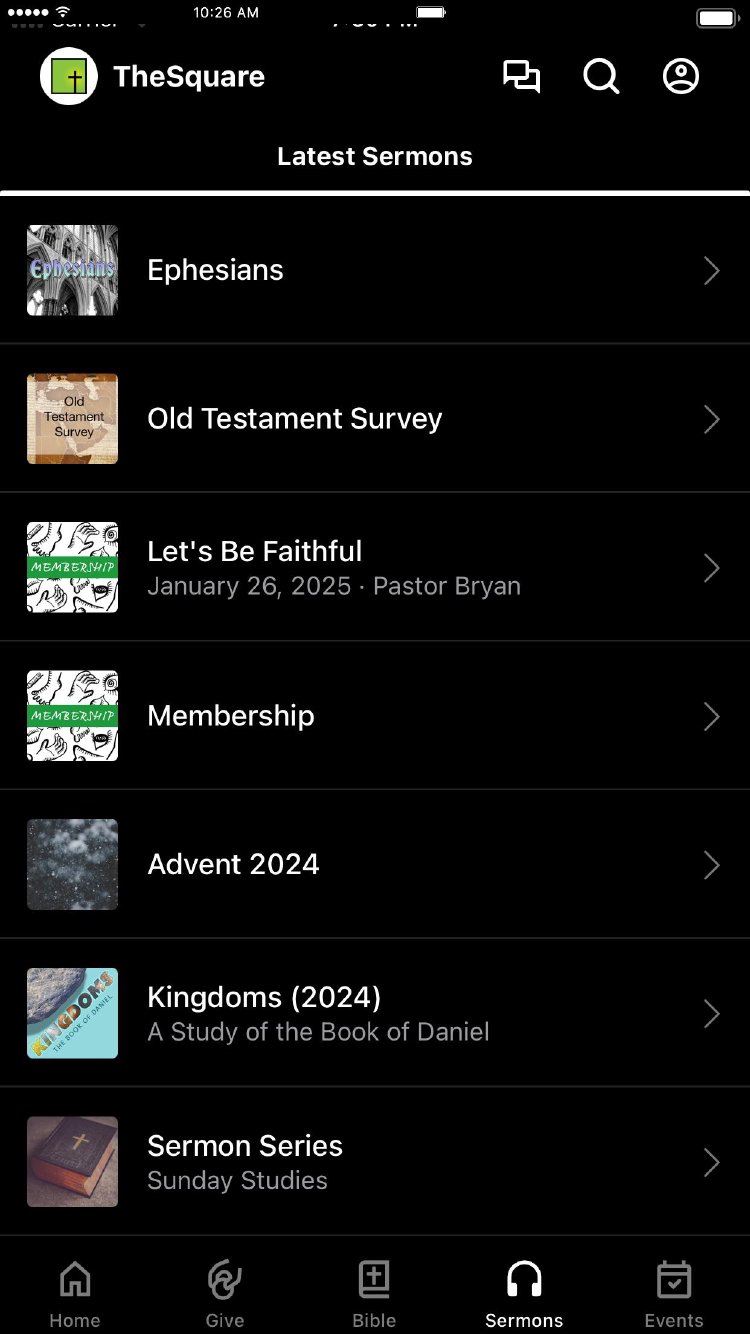Open the Let's Be Faithful sermon
This screenshot has width=750, height=1334.
[375, 567]
